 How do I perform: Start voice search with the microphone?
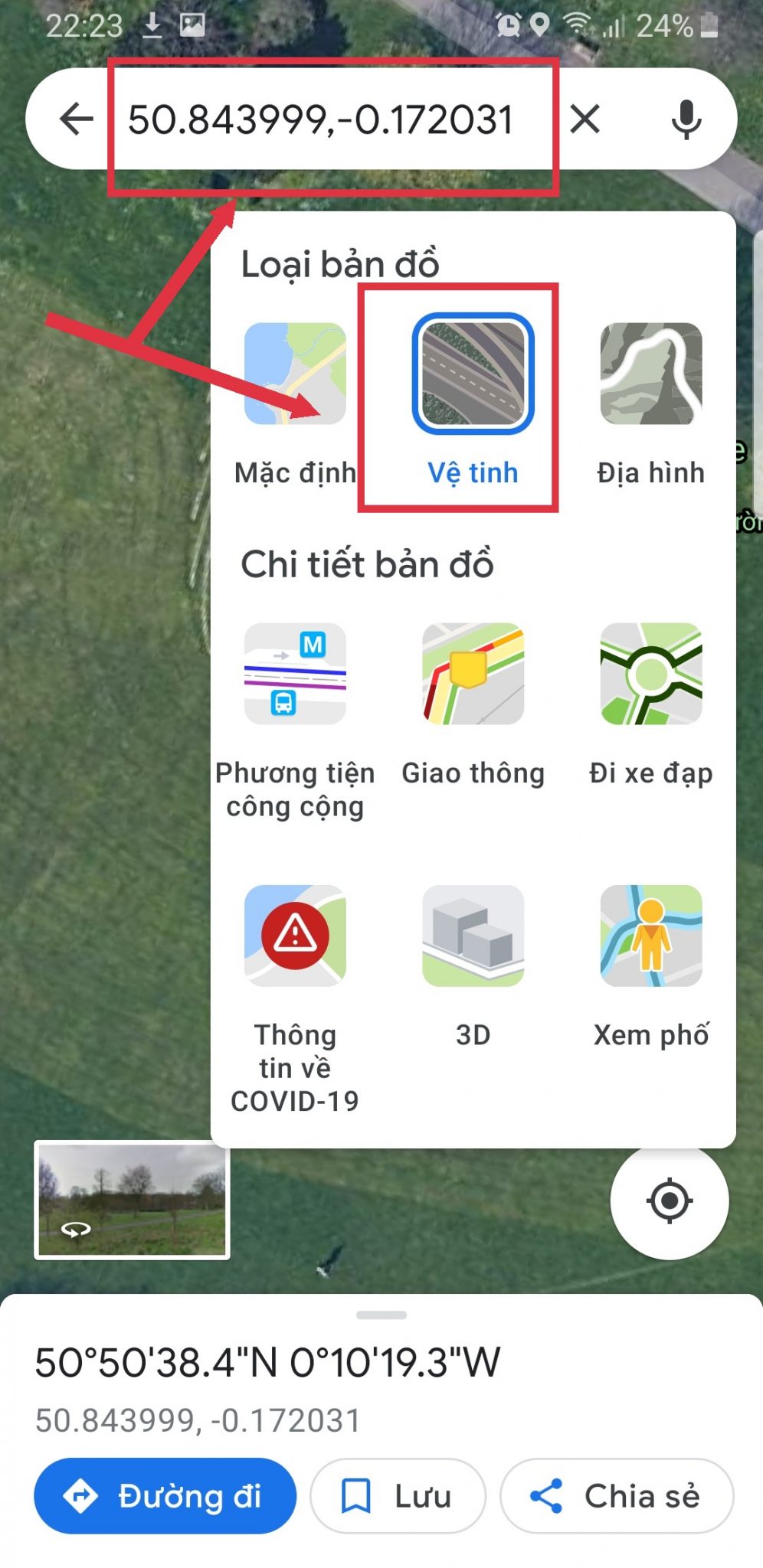686,119
